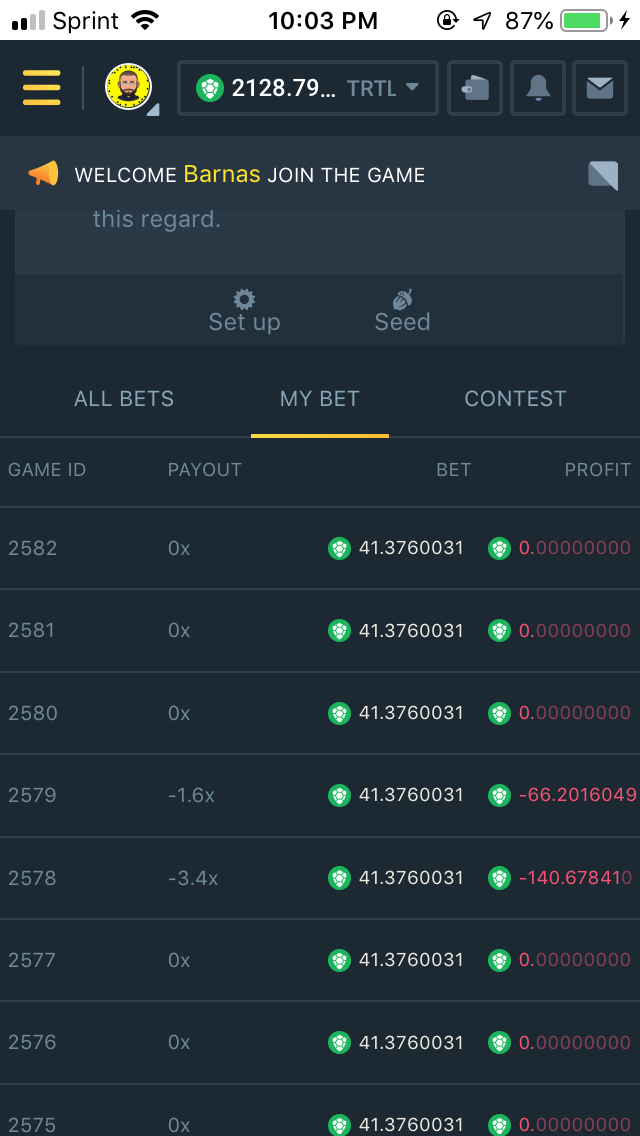The height and width of the screenshot is (1136, 640).
Task: View bet details for game 2579
Action: [33, 795]
